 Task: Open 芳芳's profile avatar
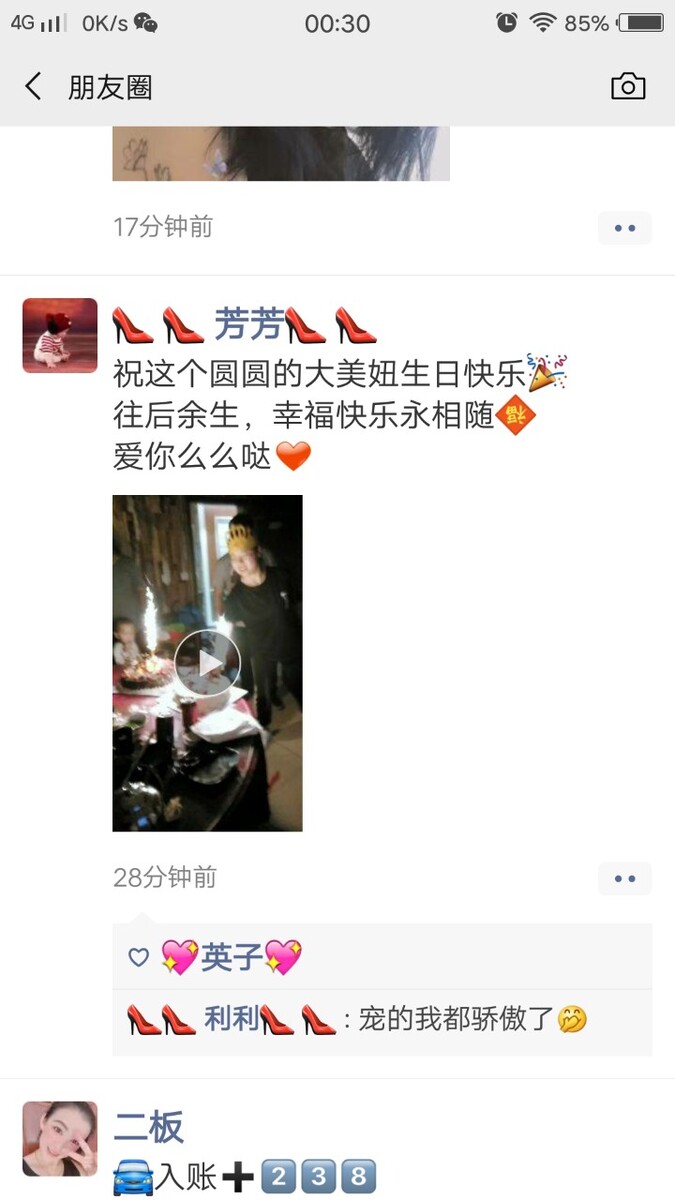(60, 335)
